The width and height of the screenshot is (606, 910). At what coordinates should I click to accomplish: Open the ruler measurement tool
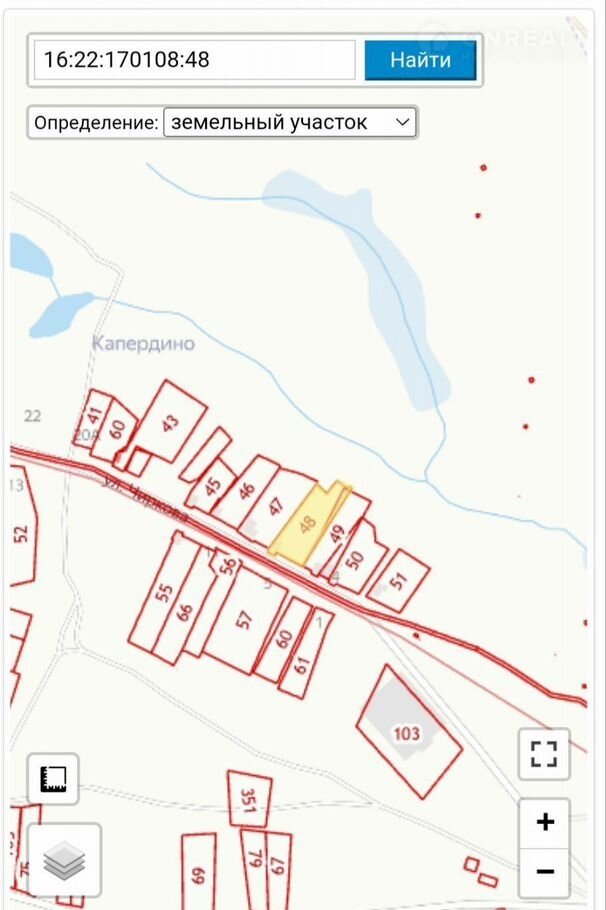pos(53,779)
